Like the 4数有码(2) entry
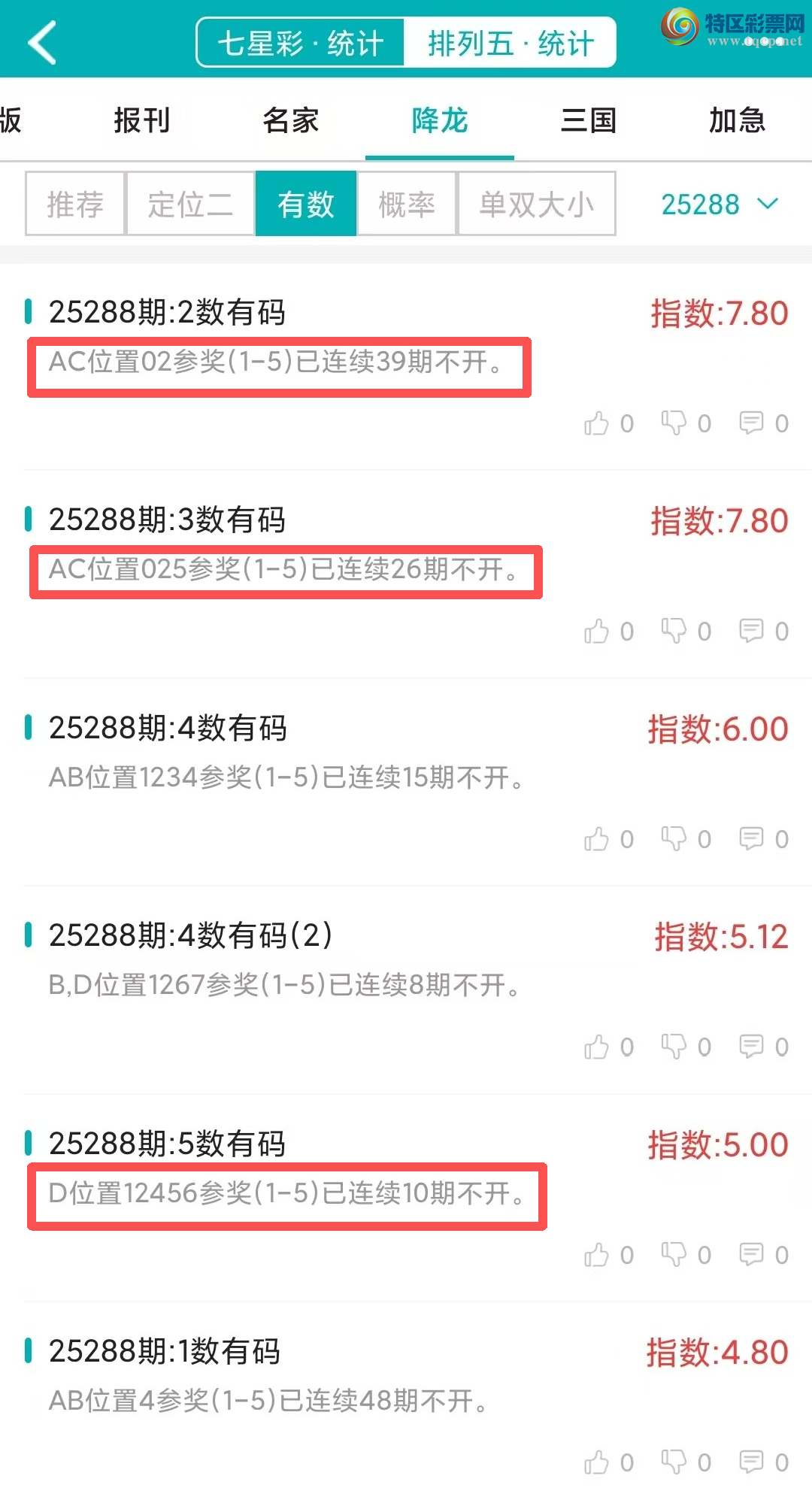This screenshot has height=1506, width=812. tap(597, 1047)
